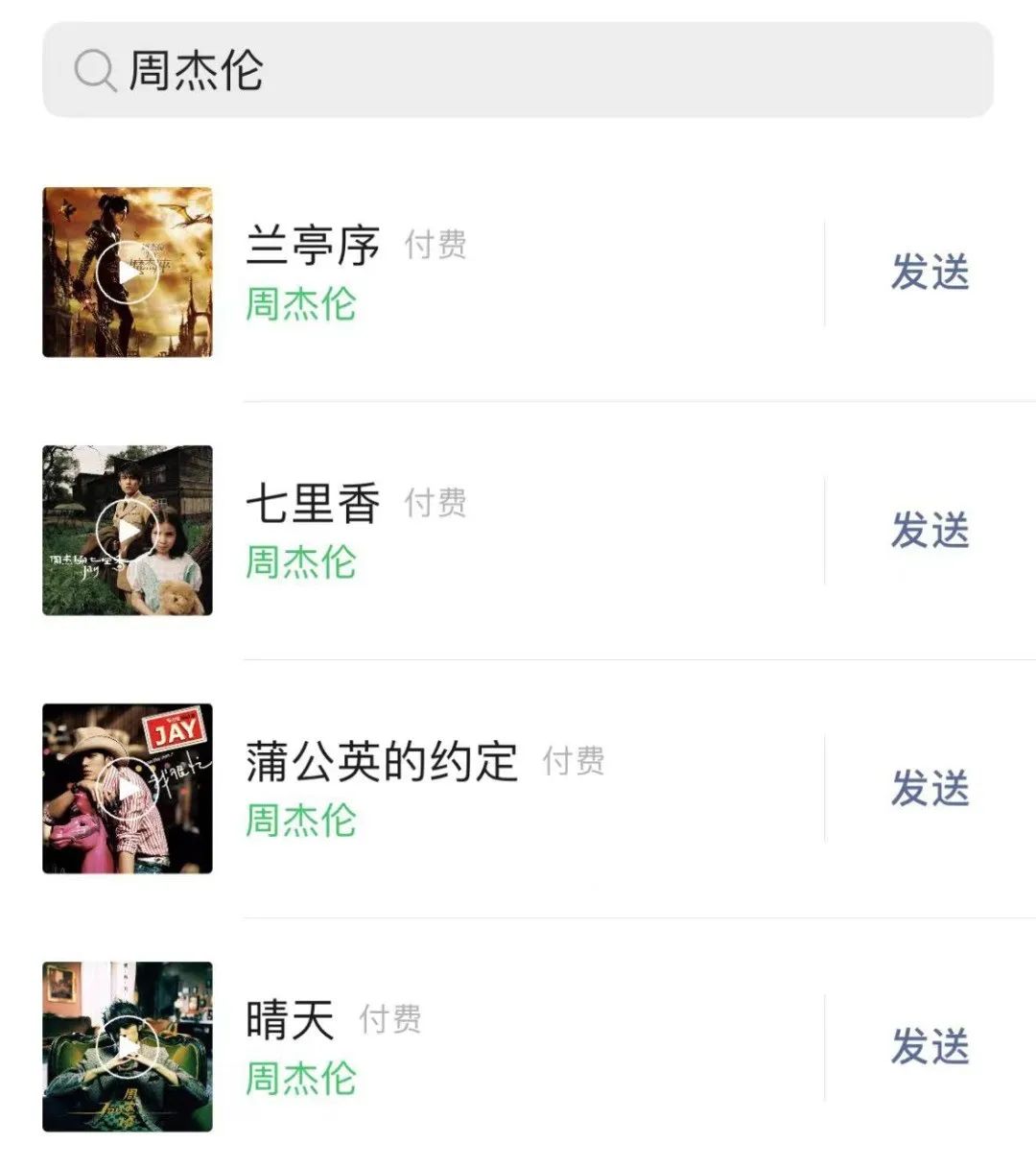Tap the search field containing 周杰伦
The height and width of the screenshot is (1167, 1036).
pyautogui.click(x=518, y=70)
